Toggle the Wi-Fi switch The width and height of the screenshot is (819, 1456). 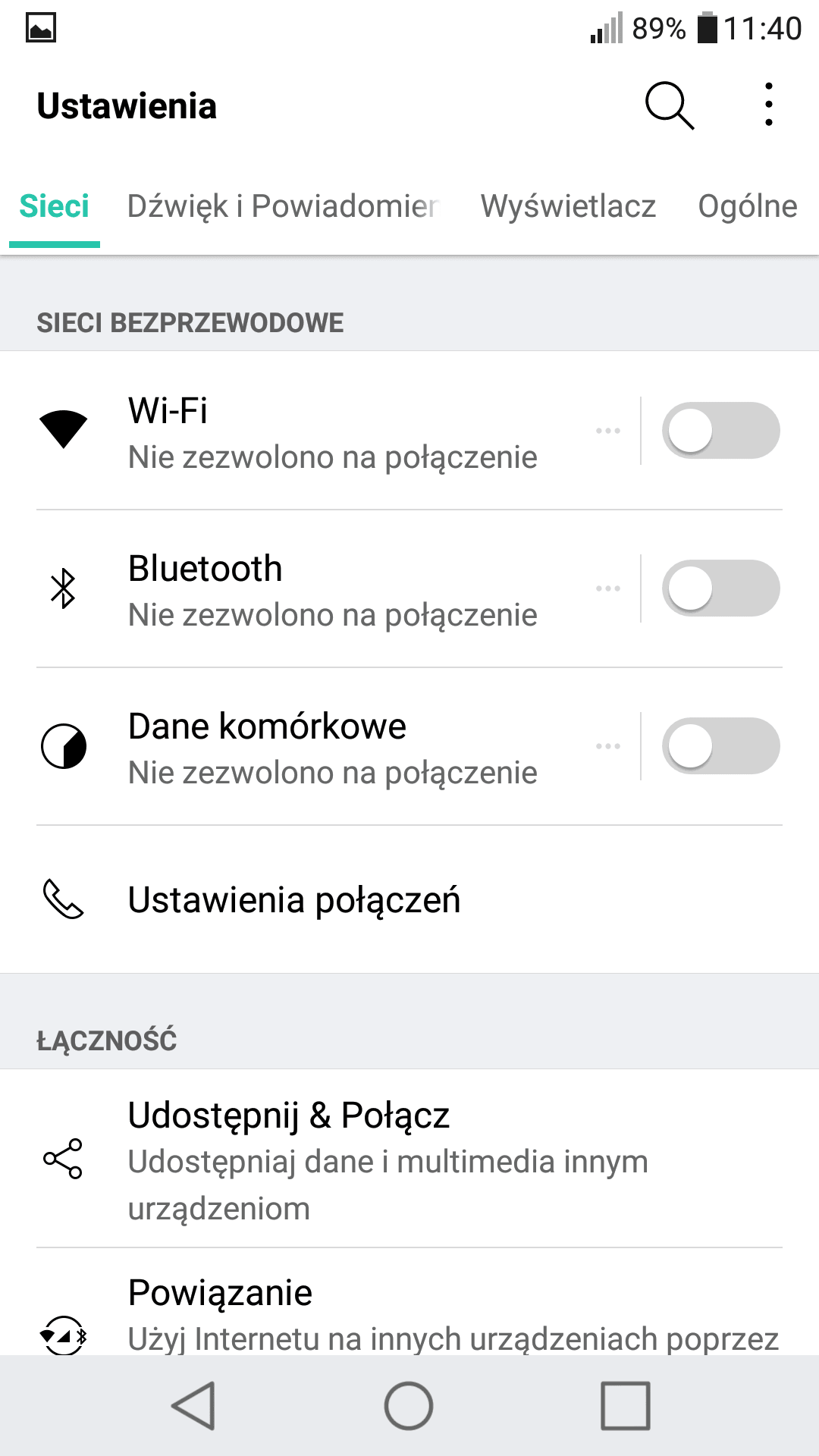click(x=721, y=431)
